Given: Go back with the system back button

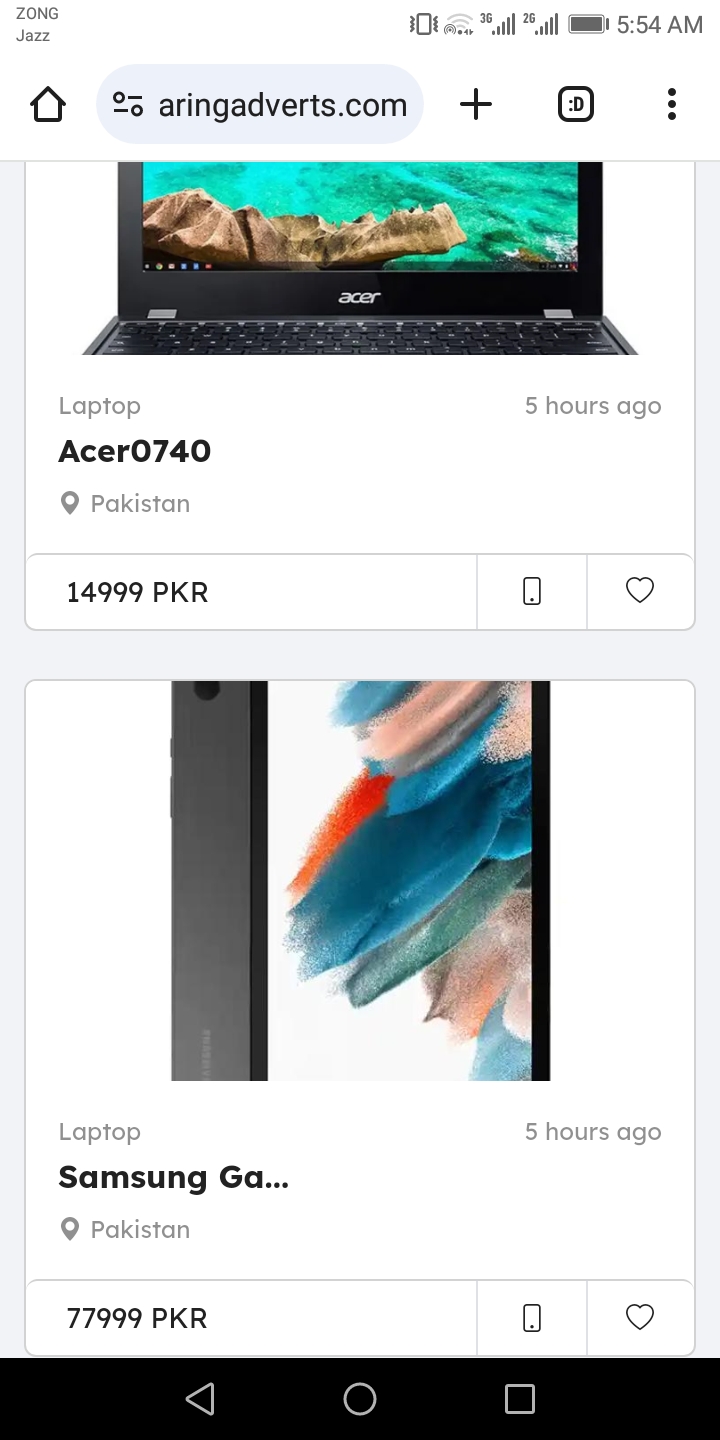Looking at the screenshot, I should [200, 1398].
